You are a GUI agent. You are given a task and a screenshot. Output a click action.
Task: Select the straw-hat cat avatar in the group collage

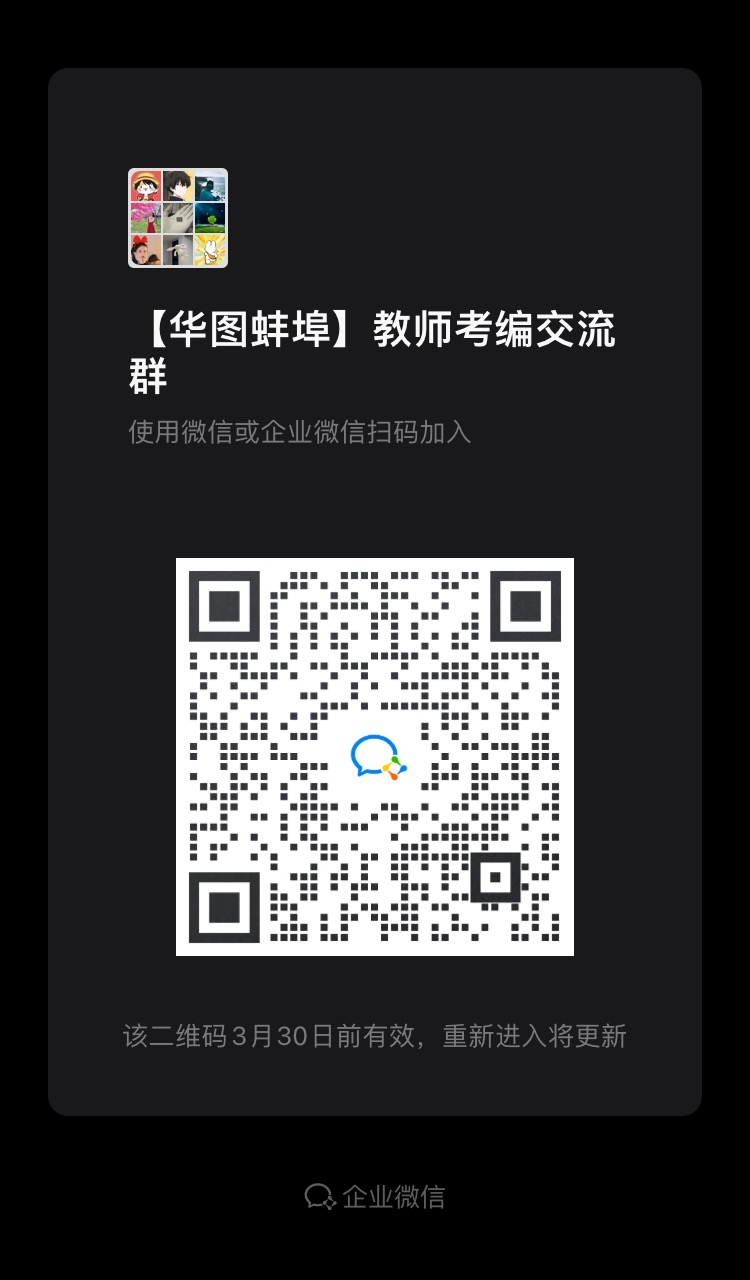click(x=145, y=185)
